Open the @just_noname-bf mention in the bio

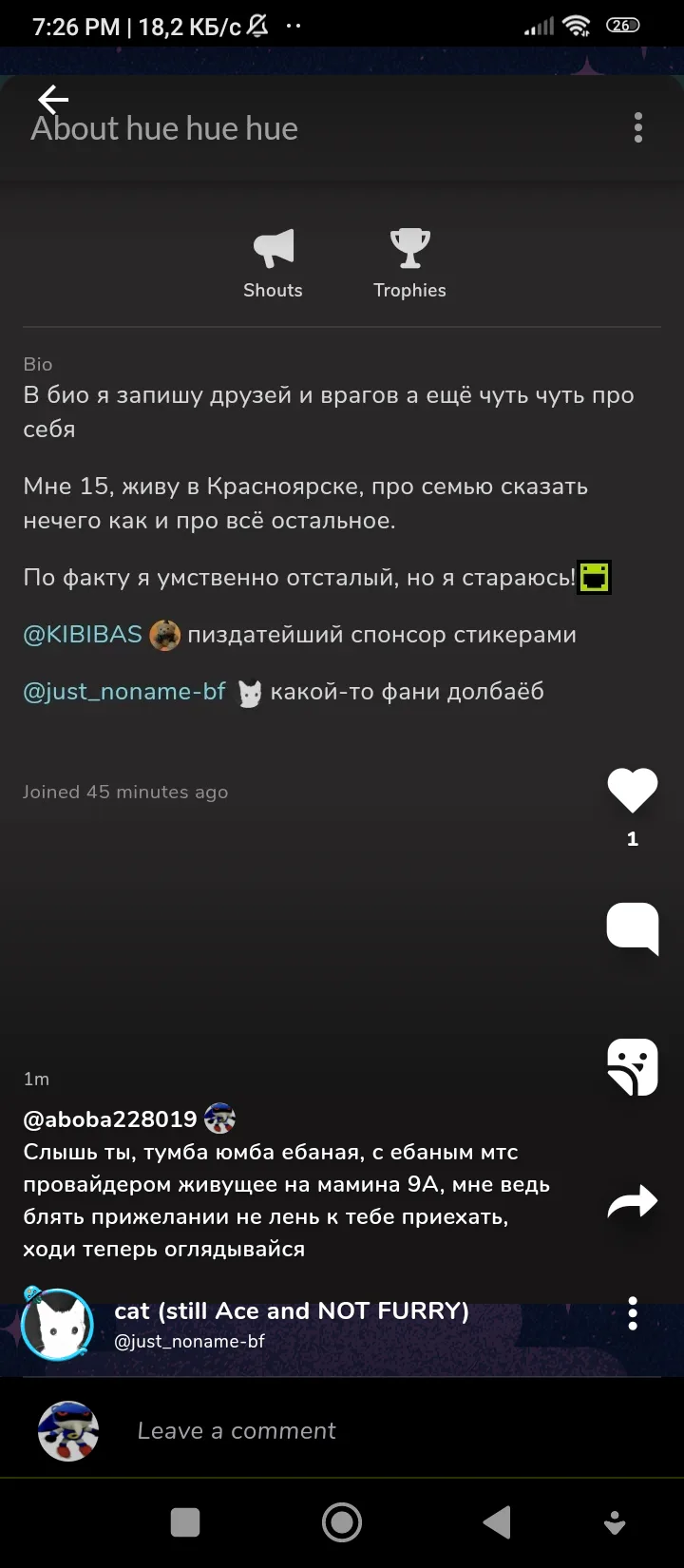click(x=124, y=692)
